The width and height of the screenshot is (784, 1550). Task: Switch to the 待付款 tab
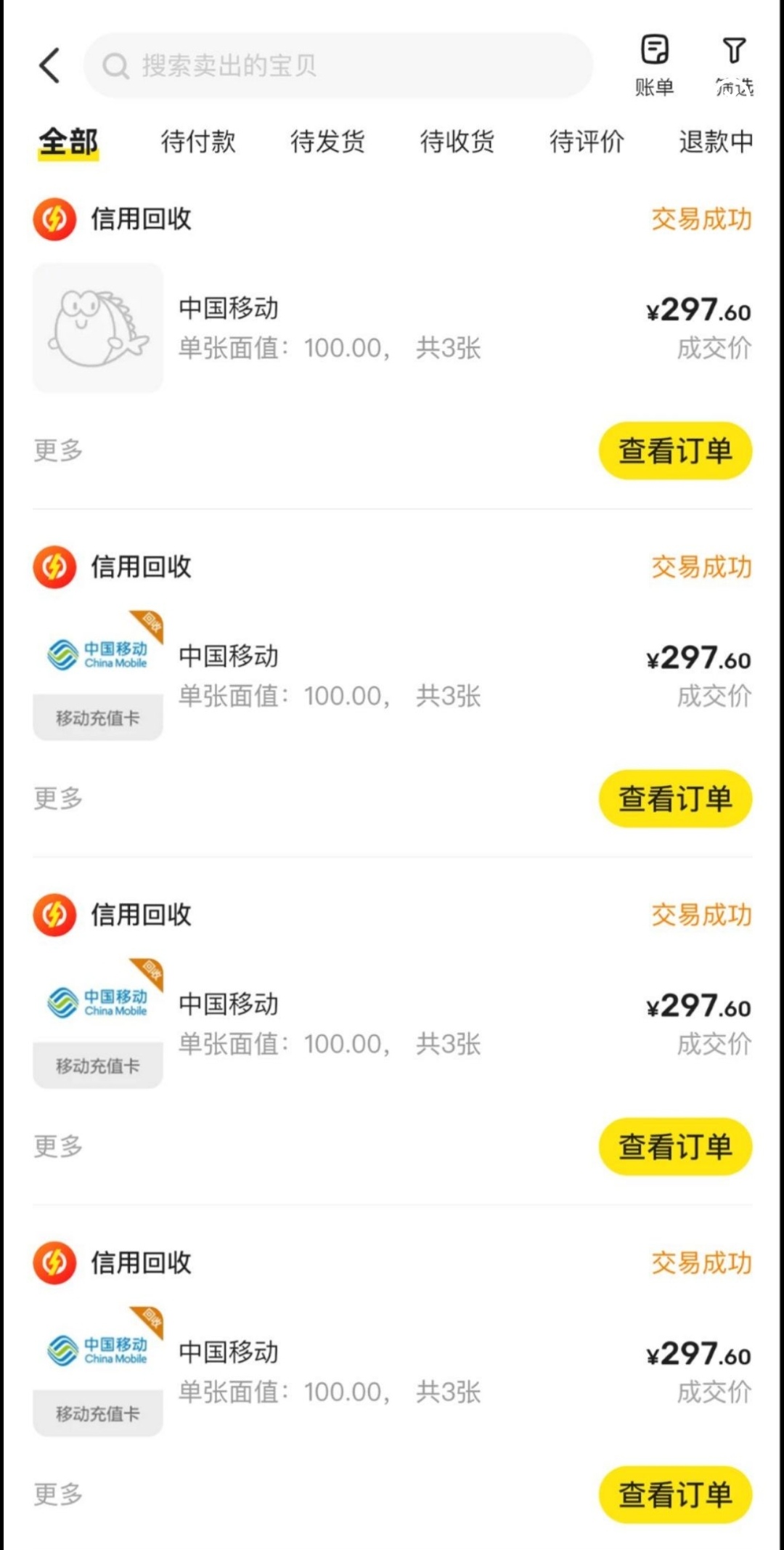coord(198,141)
